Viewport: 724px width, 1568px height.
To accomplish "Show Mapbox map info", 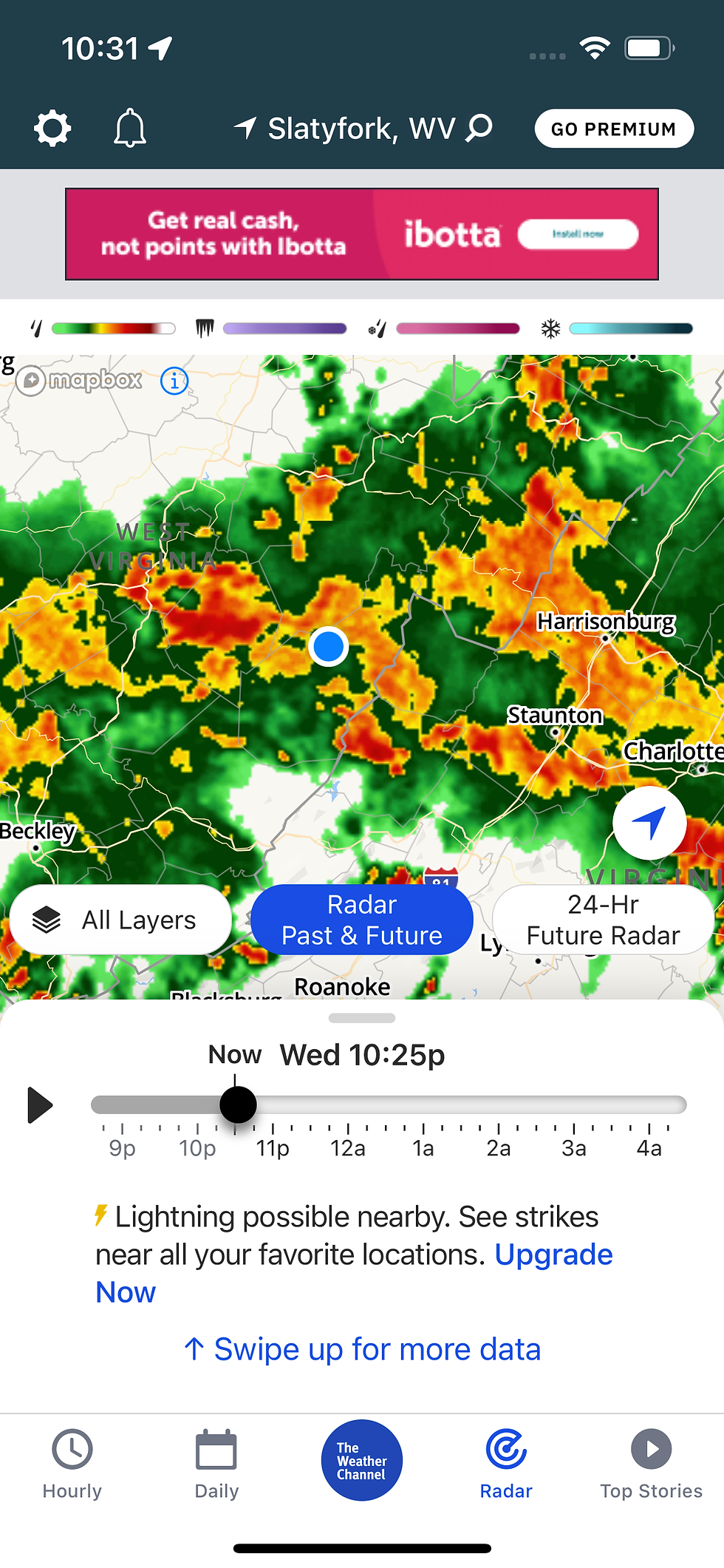I will coord(174,381).
